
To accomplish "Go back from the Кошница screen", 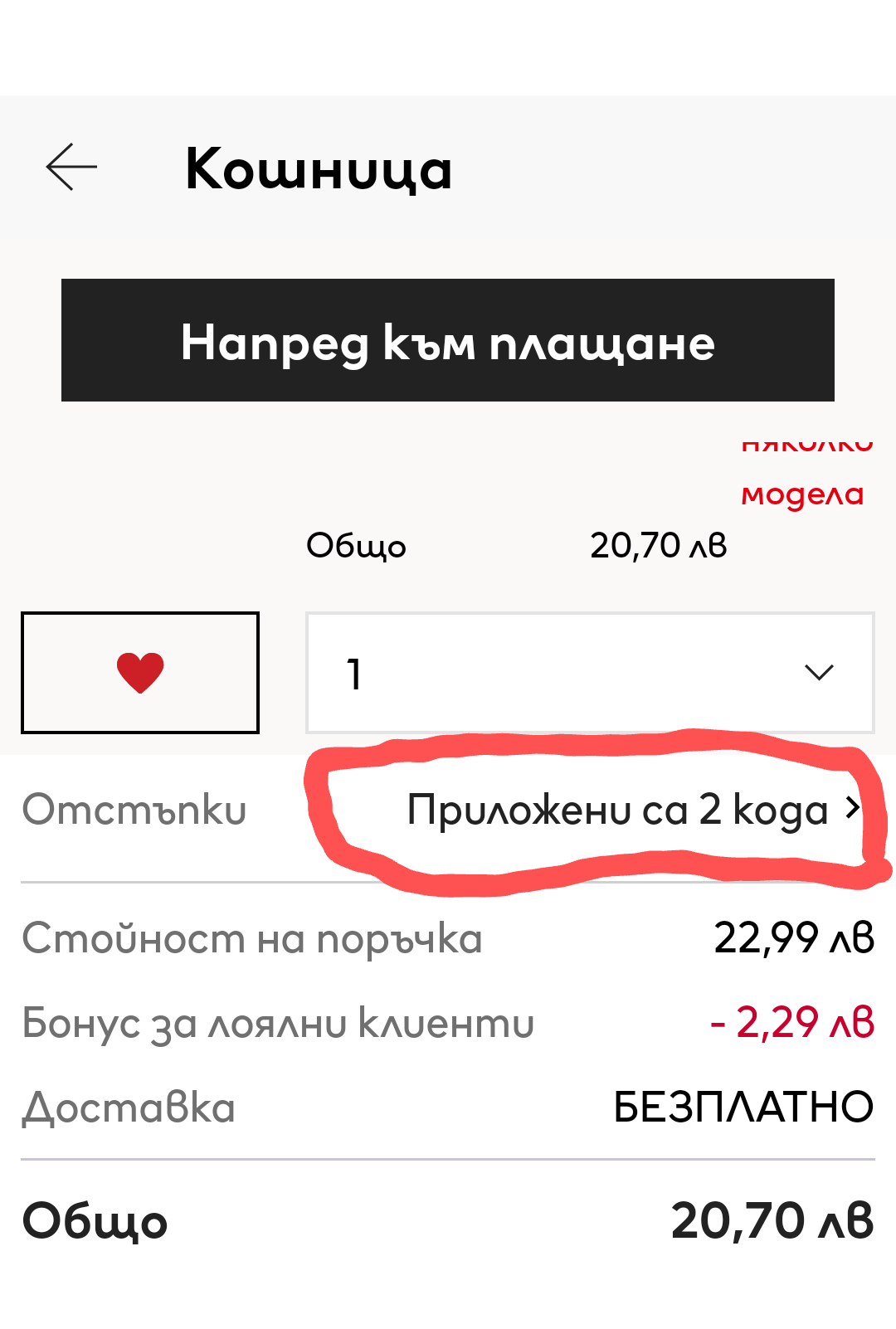I will tap(71, 167).
